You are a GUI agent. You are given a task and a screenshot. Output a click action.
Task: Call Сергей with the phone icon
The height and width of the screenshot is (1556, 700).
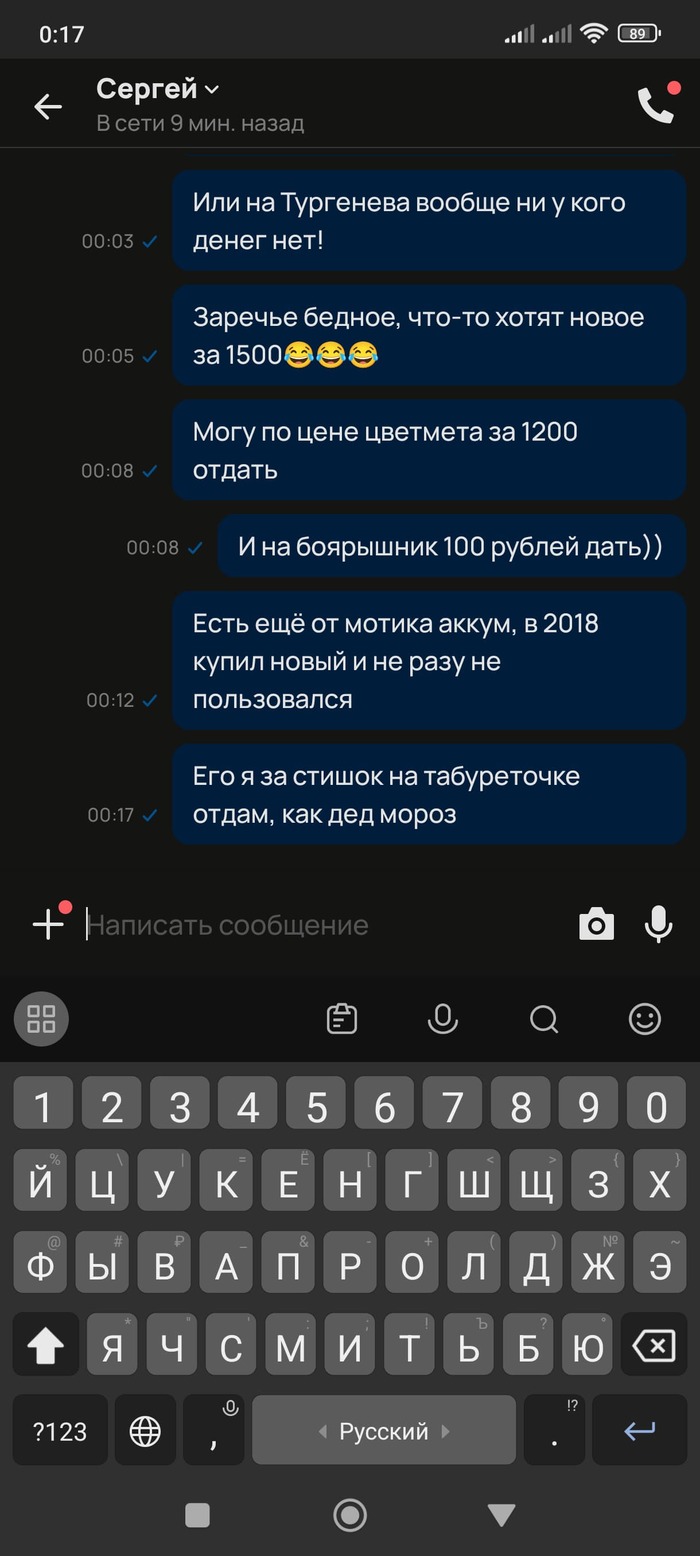(x=656, y=106)
